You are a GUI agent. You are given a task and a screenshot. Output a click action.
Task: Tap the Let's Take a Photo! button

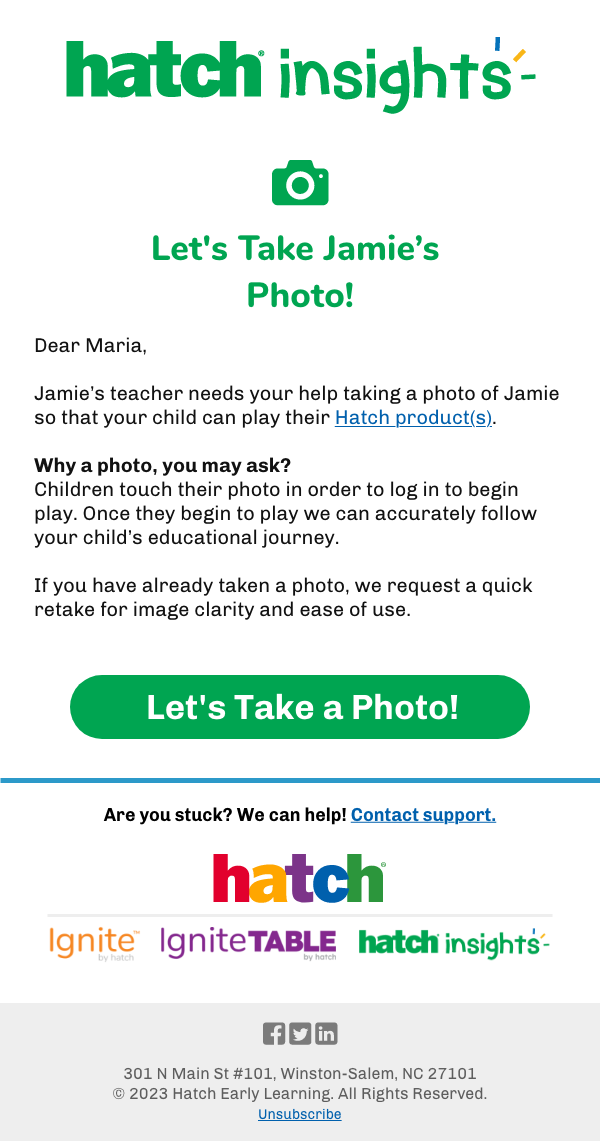(300, 707)
